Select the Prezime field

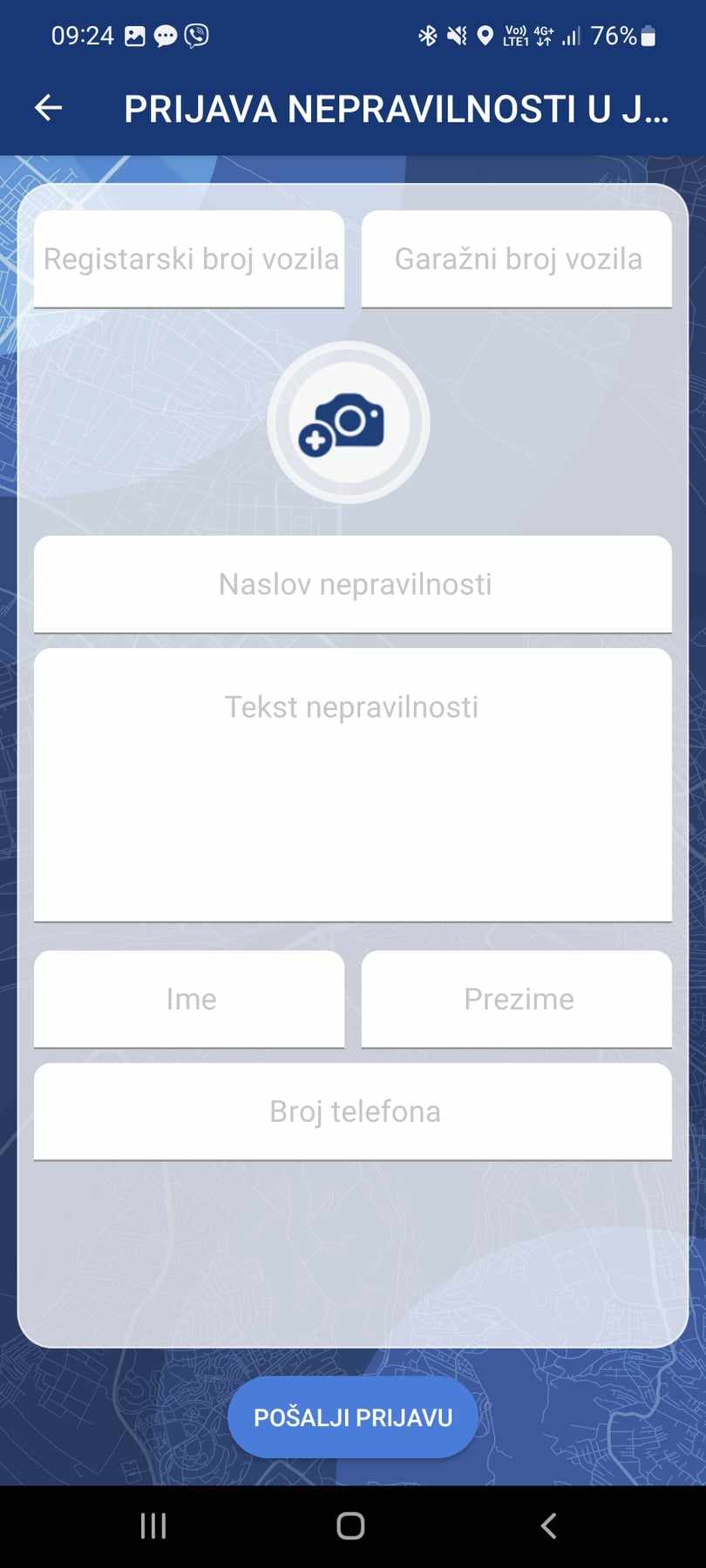pyautogui.click(x=517, y=998)
